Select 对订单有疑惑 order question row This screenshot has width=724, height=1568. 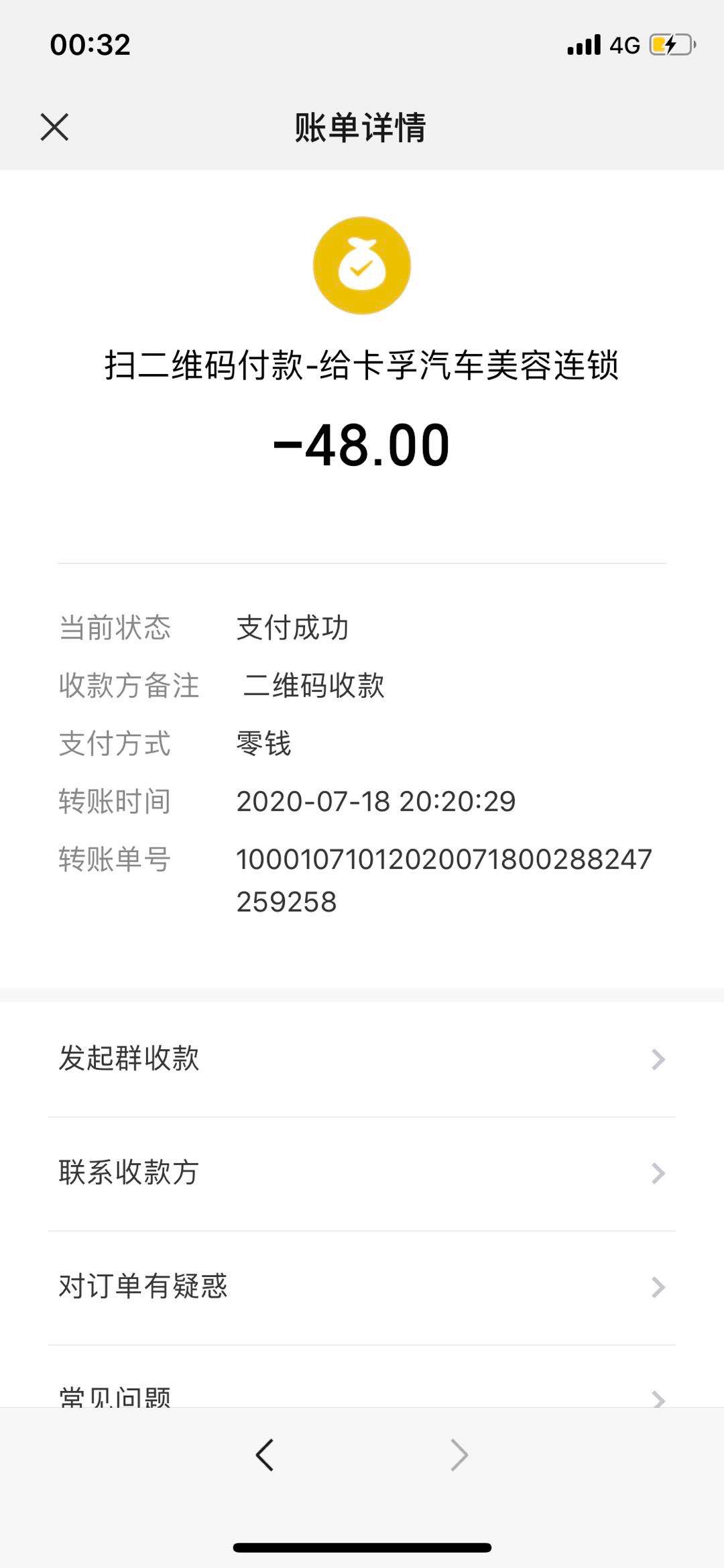(362, 1287)
